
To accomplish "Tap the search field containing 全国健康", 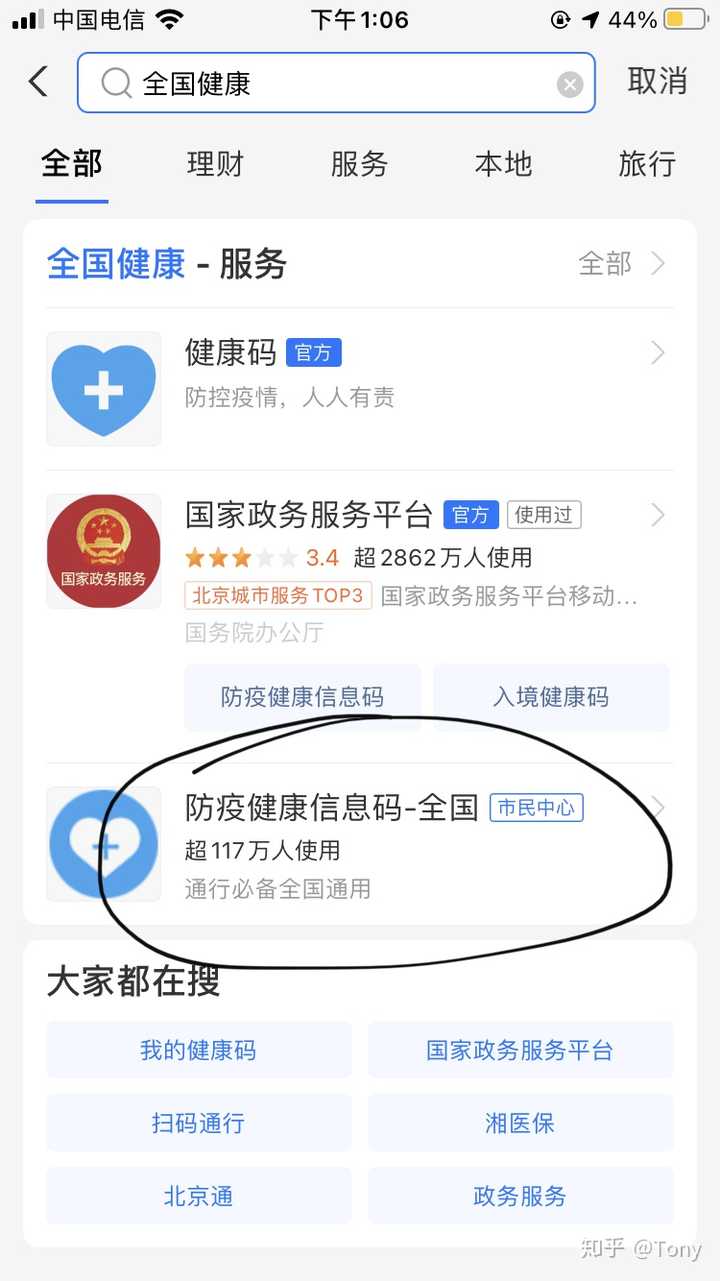I will 330,83.
